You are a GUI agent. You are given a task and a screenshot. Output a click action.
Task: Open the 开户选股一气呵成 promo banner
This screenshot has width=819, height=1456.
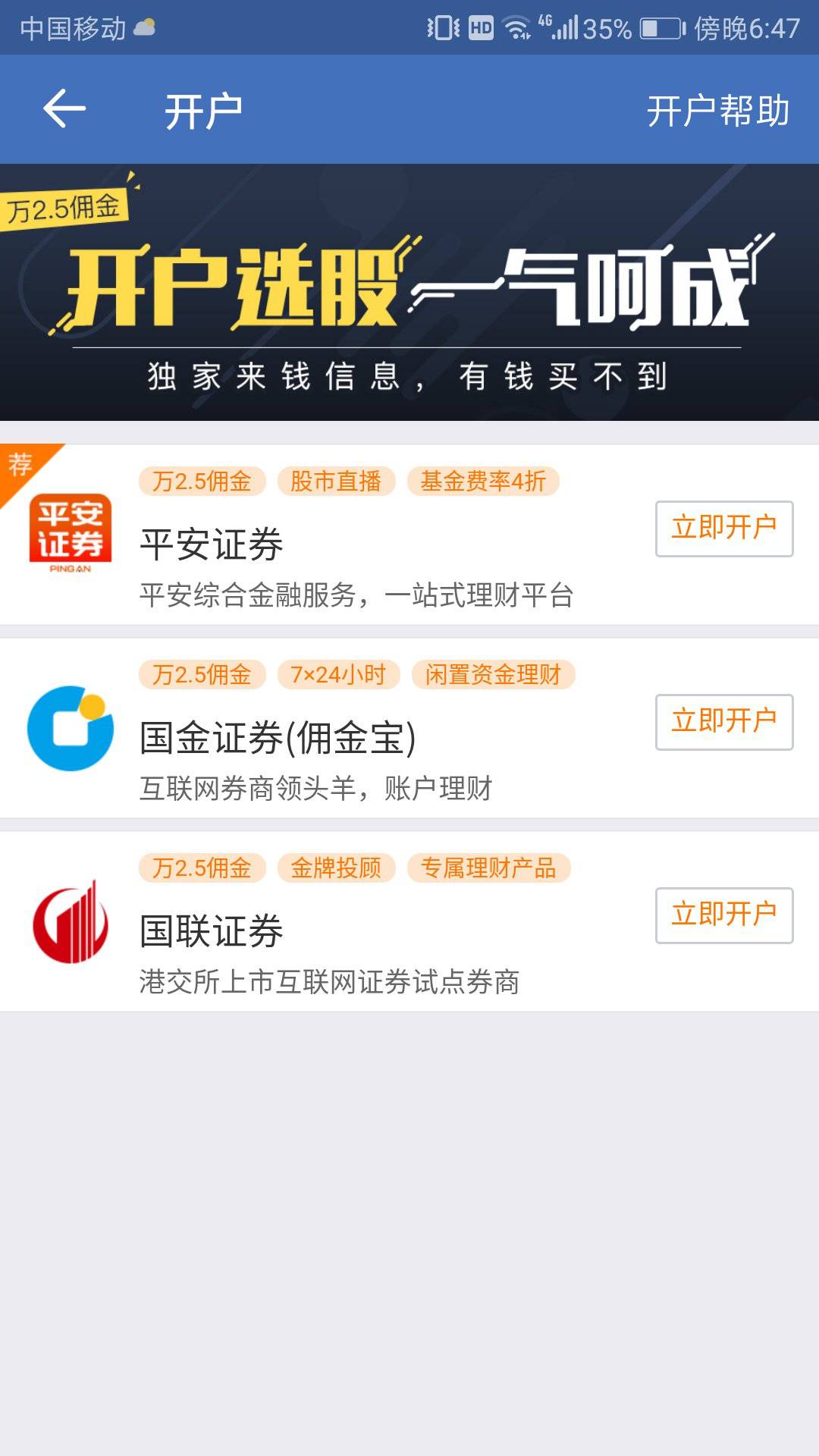coord(409,292)
